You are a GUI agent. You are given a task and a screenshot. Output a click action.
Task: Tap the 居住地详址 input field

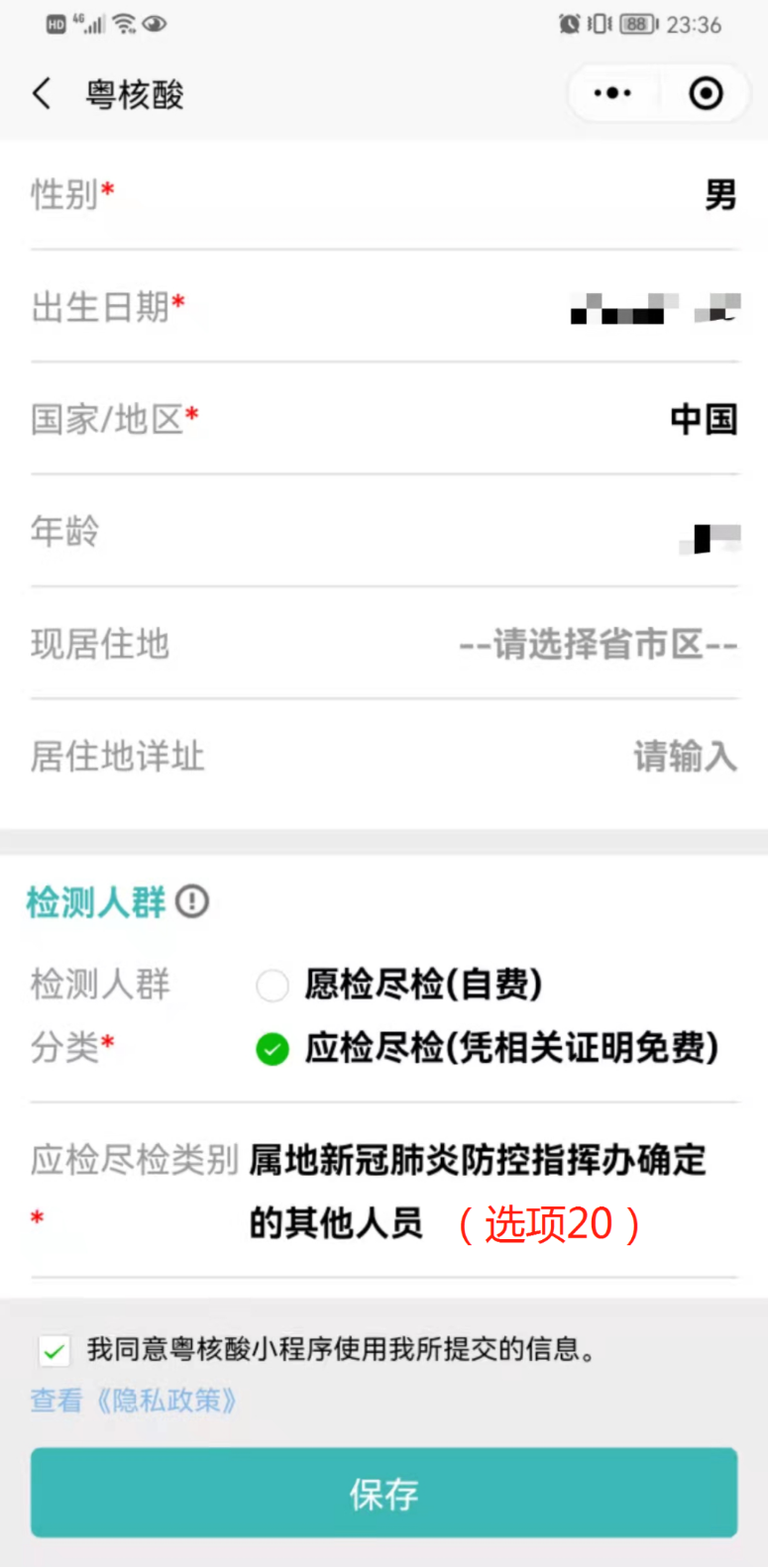384,757
